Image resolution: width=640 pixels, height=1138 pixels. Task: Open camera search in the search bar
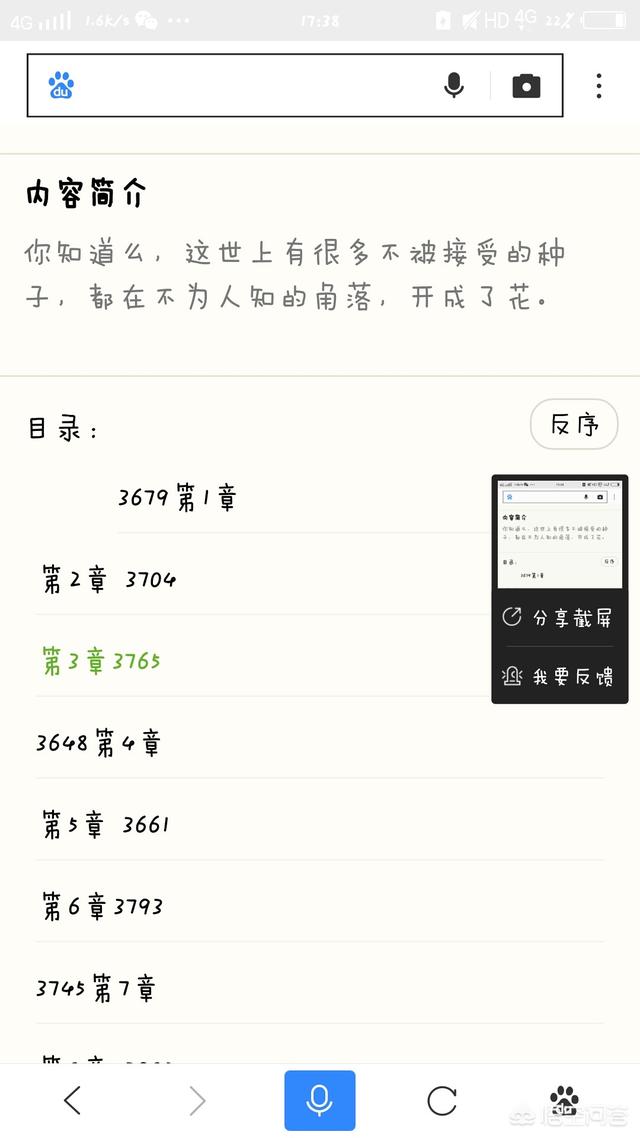pyautogui.click(x=526, y=86)
